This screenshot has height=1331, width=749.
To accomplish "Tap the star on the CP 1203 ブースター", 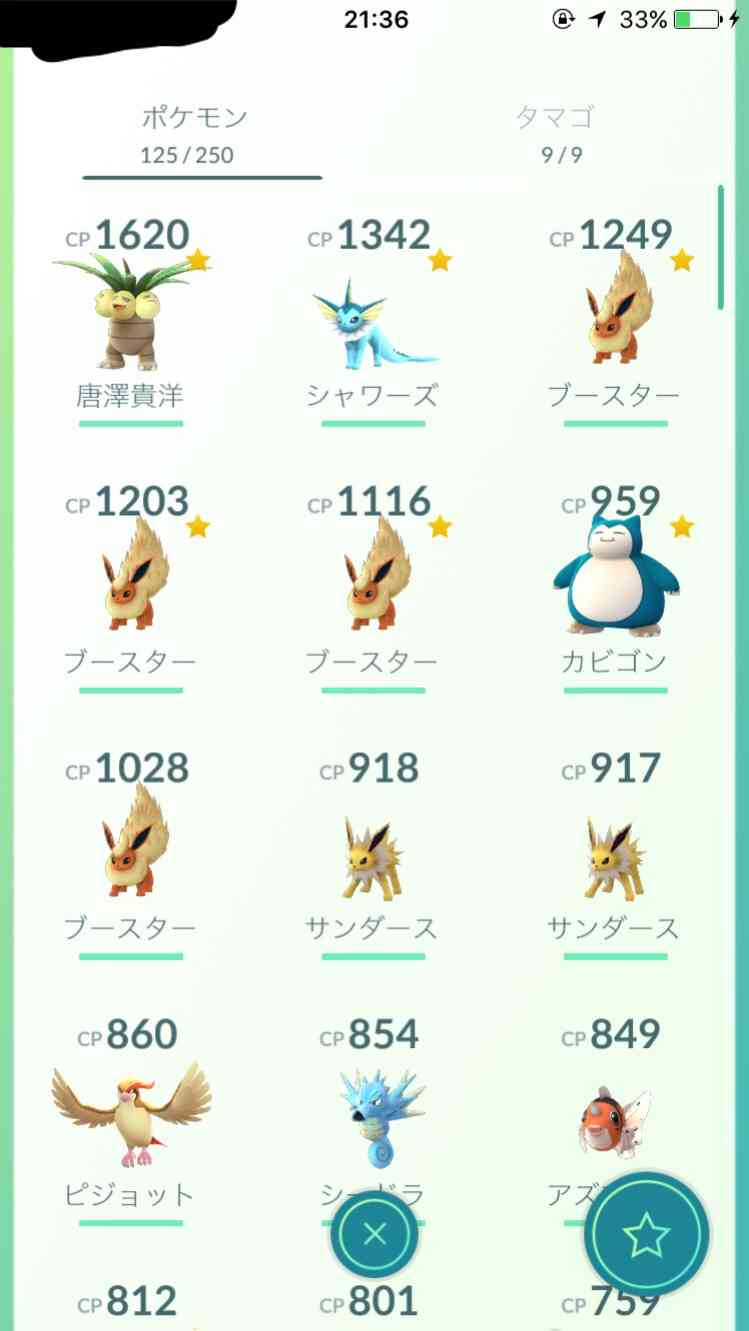I will (197, 527).
